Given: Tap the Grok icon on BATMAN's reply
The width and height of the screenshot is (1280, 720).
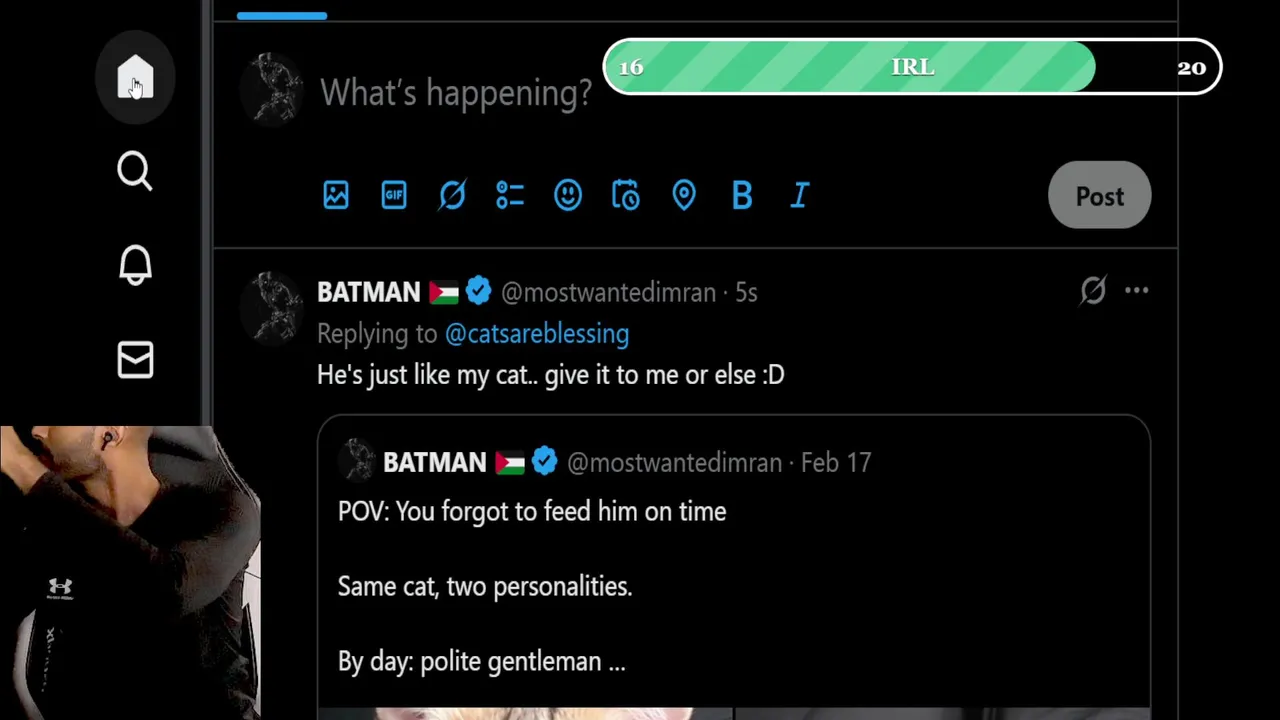Looking at the screenshot, I should click(x=1093, y=291).
